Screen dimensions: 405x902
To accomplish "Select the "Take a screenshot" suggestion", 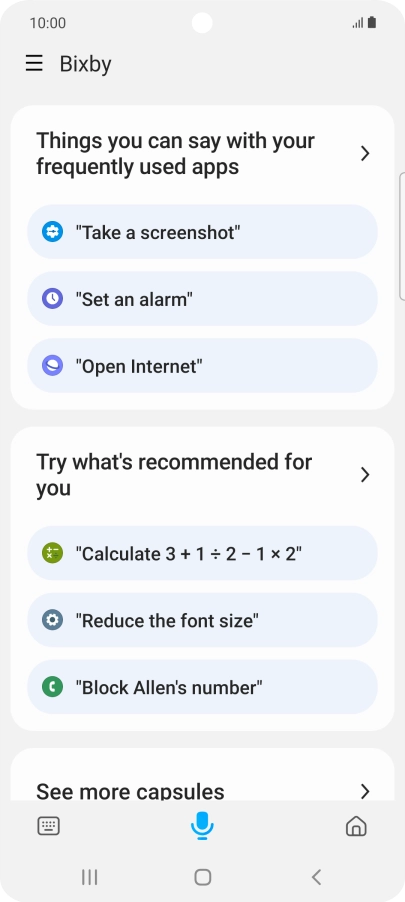I will [x=202, y=232].
